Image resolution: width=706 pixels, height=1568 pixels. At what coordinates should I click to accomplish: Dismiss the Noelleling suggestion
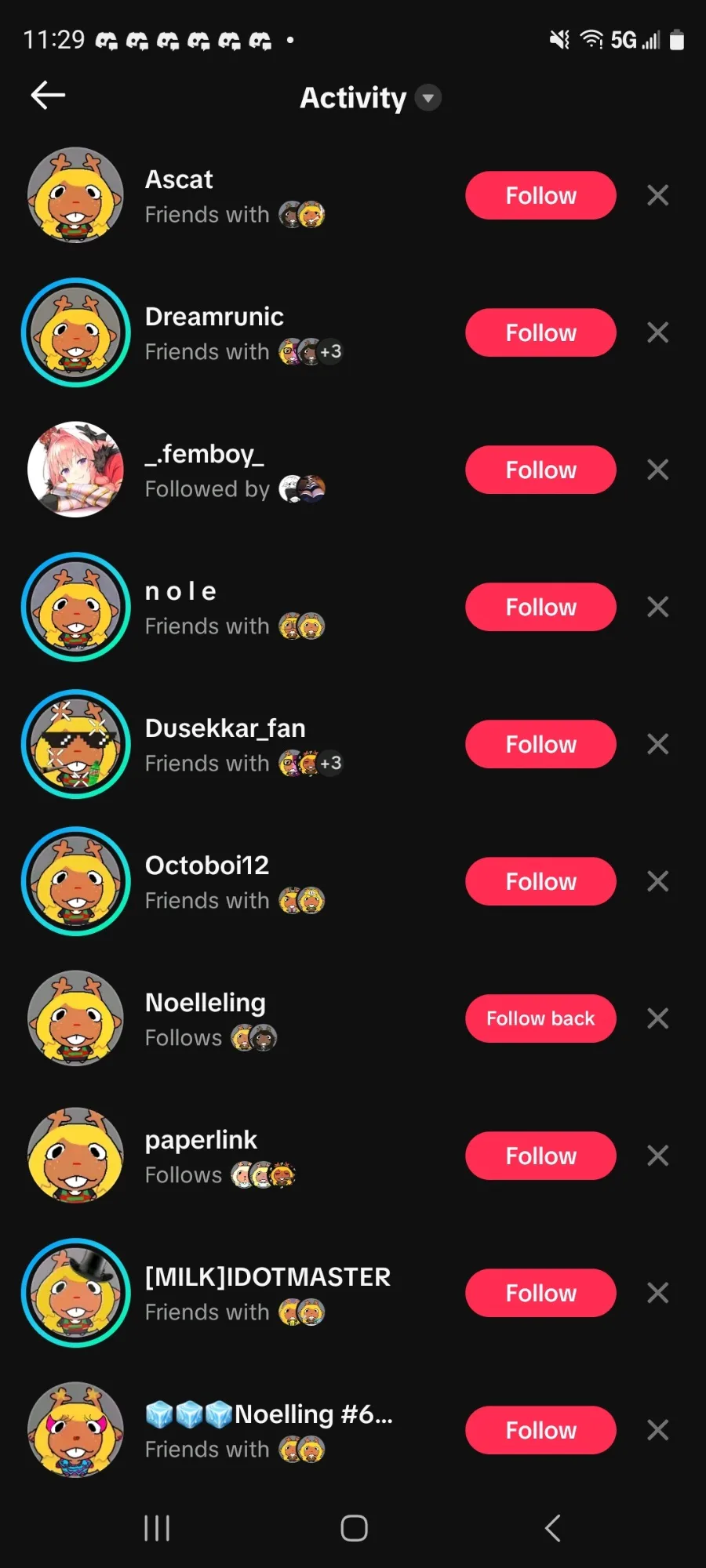(657, 1018)
